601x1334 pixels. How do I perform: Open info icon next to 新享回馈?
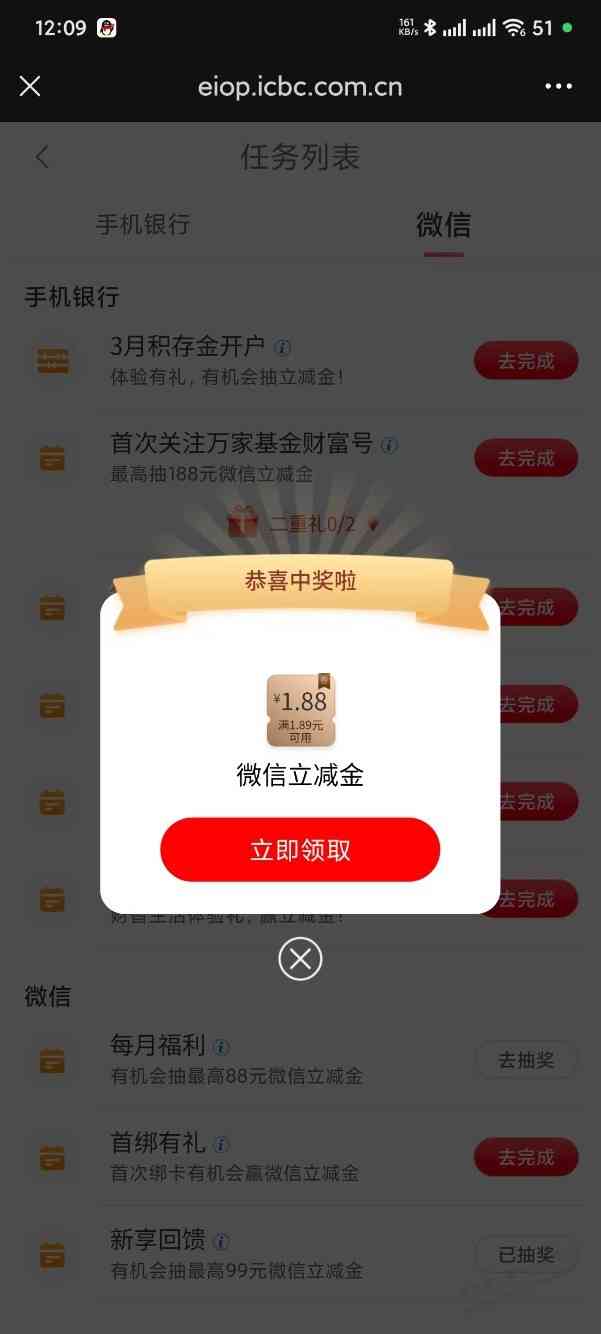point(221,1242)
